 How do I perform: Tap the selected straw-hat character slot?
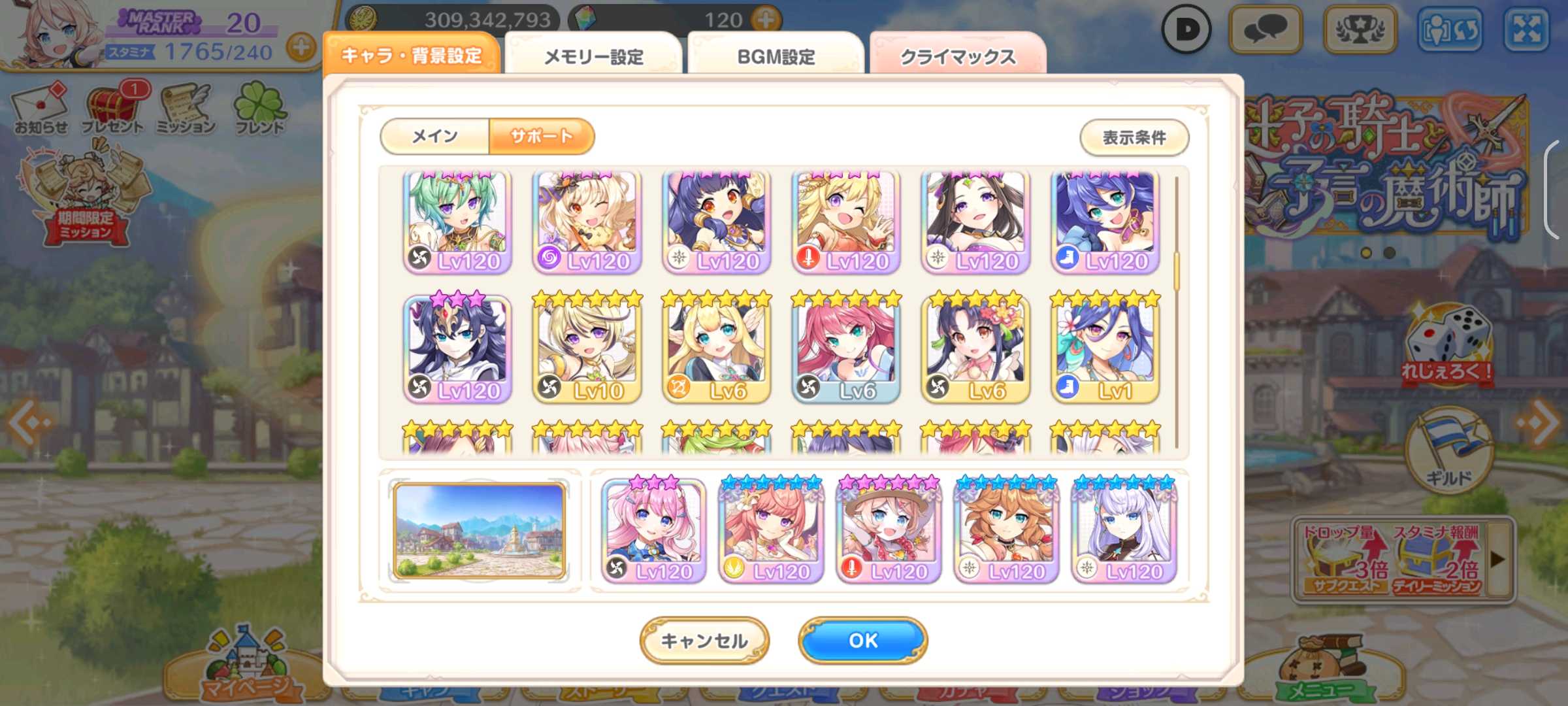tap(888, 531)
